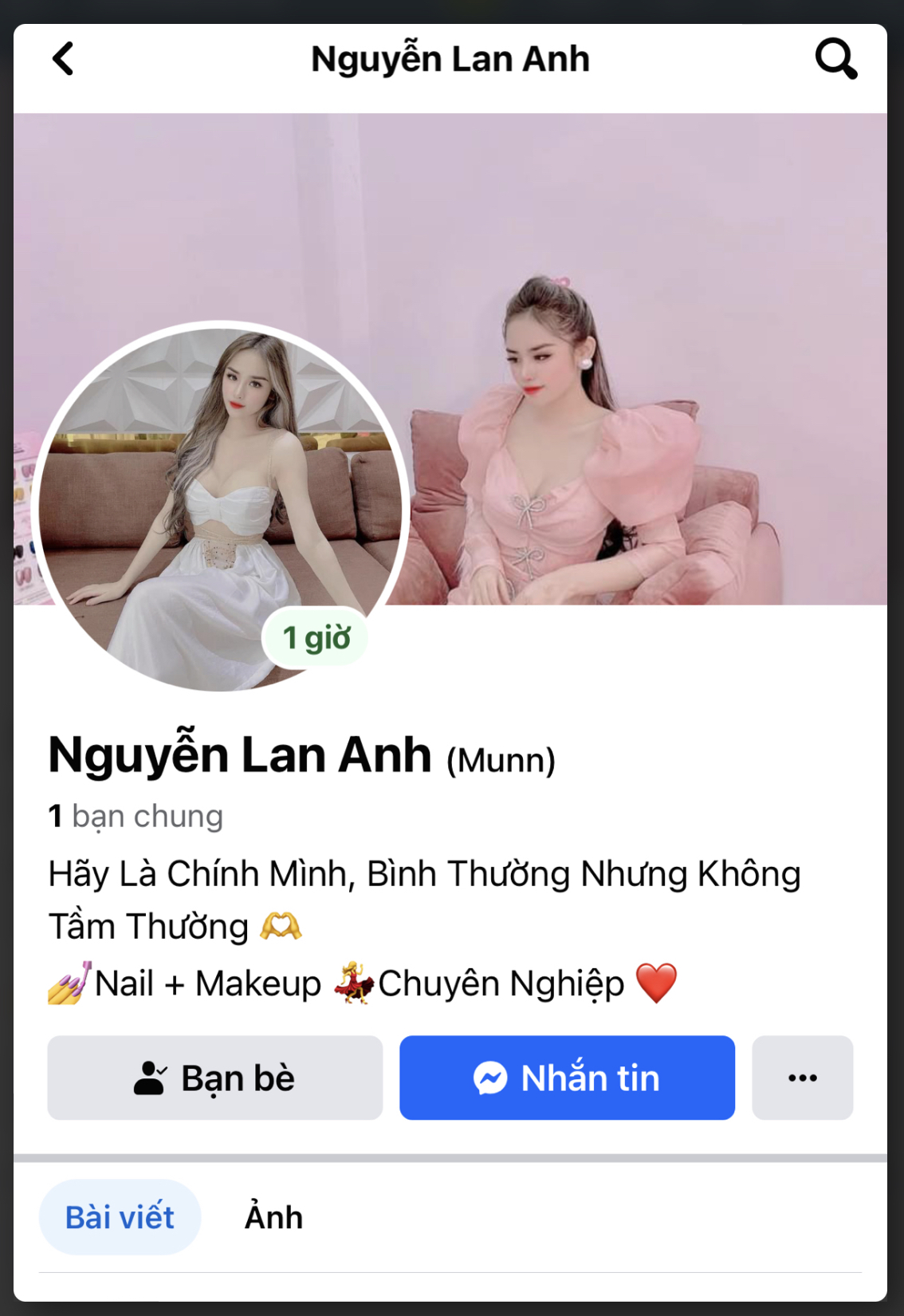View the 1 bạn chung mutual friend
904x1316 pixels.
click(x=136, y=816)
